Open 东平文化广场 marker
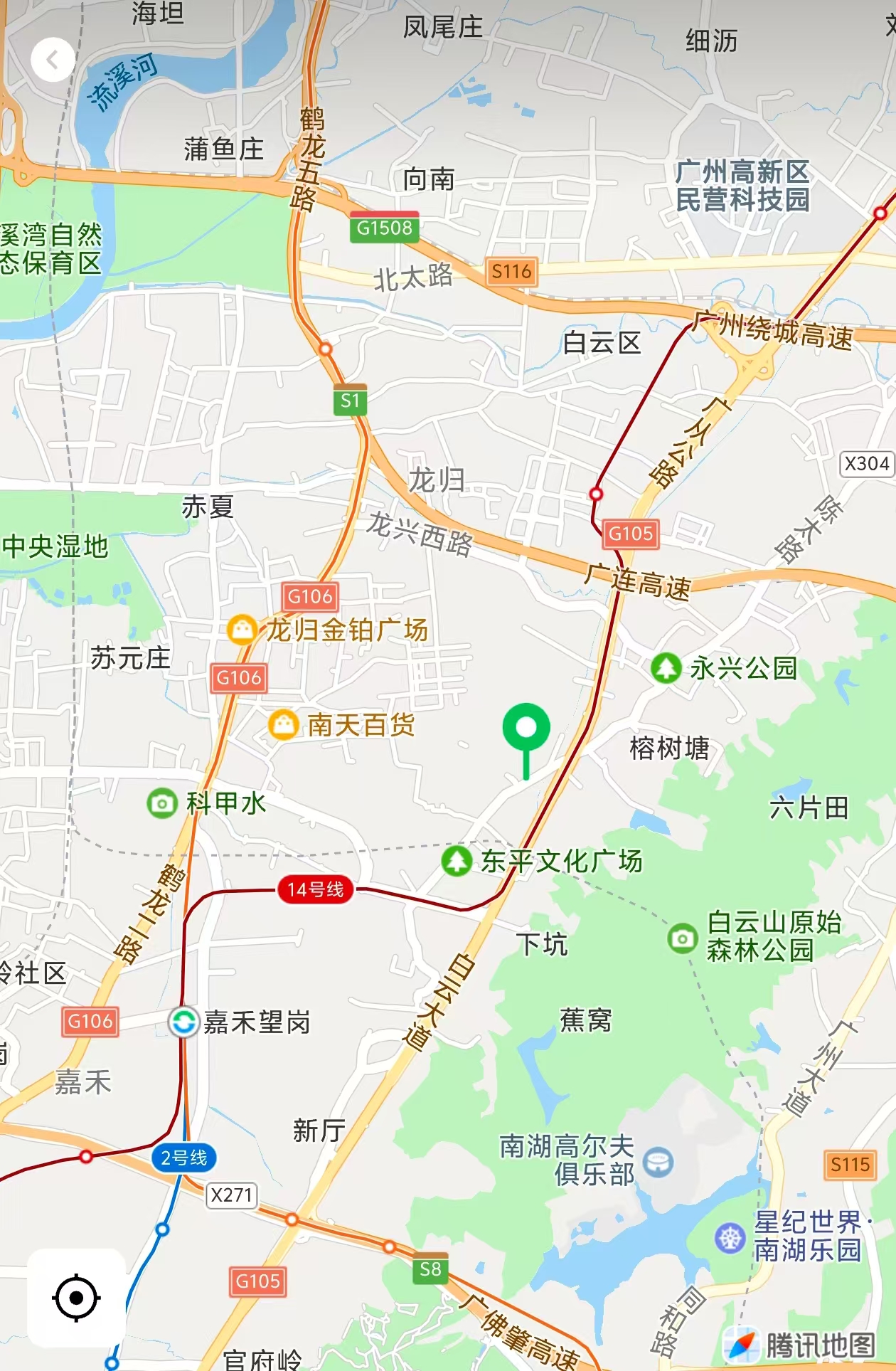This screenshot has height=1371, width=896. tap(457, 861)
